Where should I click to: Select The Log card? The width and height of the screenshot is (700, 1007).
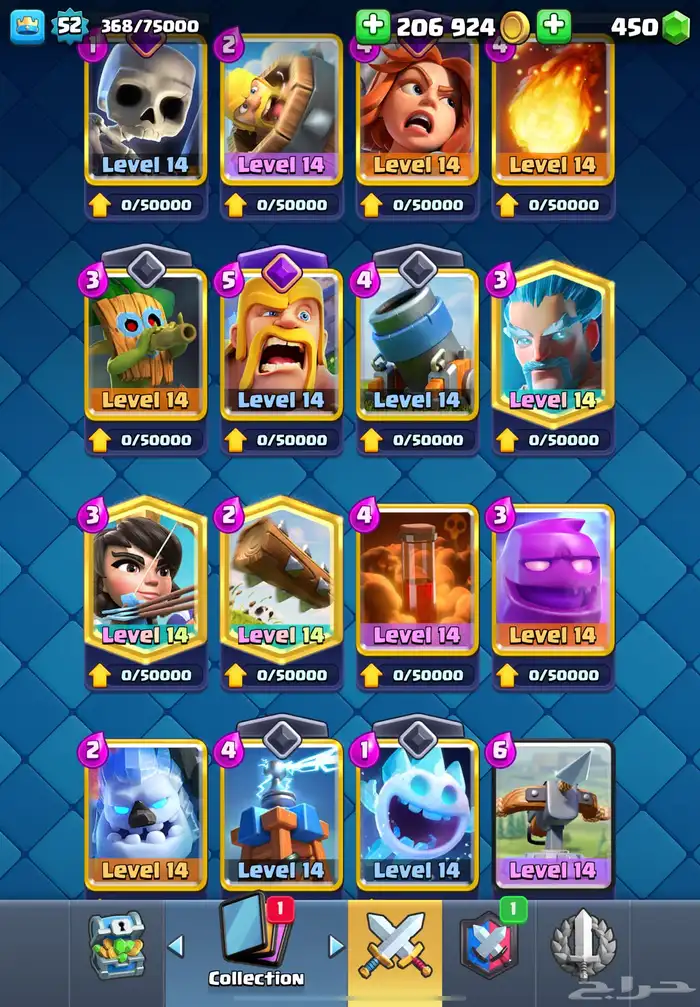click(281, 579)
